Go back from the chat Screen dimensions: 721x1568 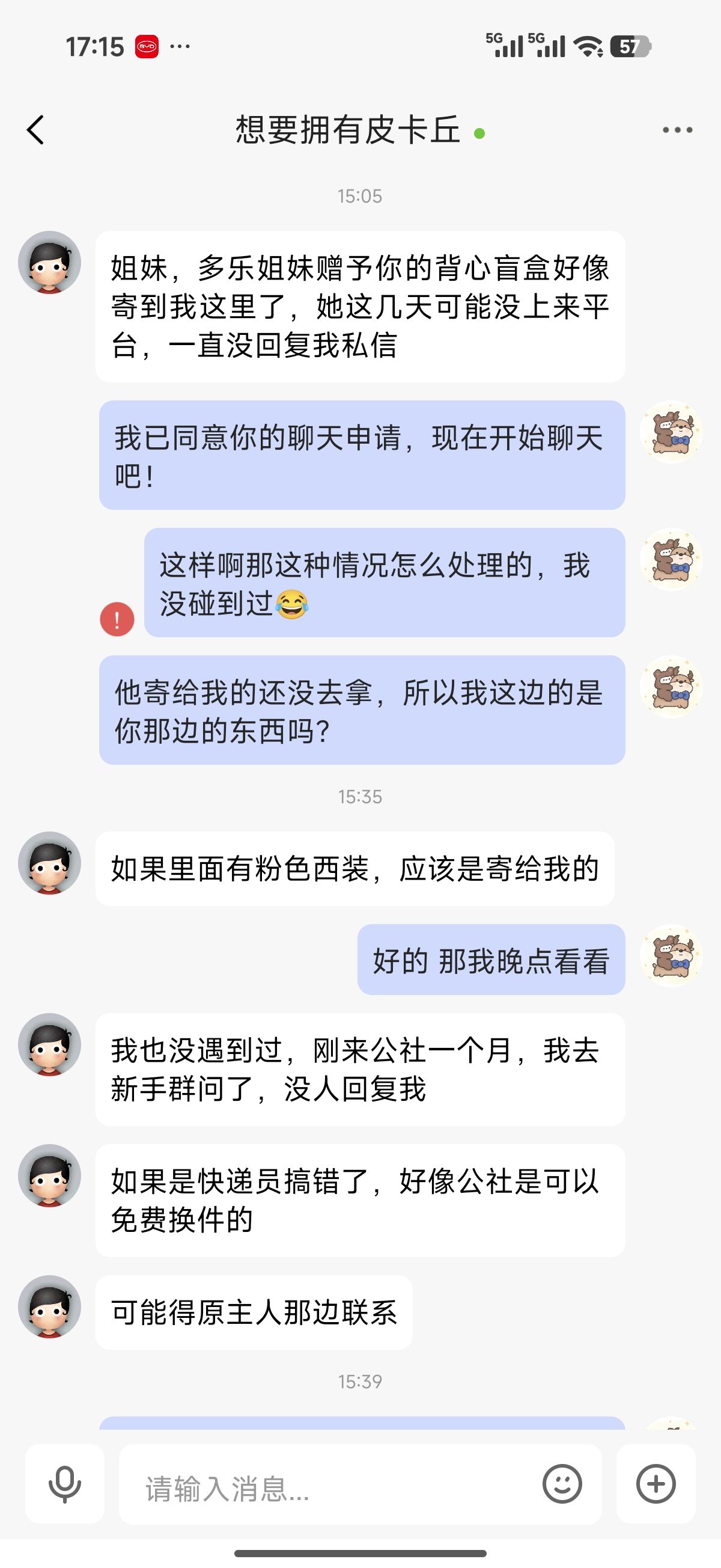[36, 130]
